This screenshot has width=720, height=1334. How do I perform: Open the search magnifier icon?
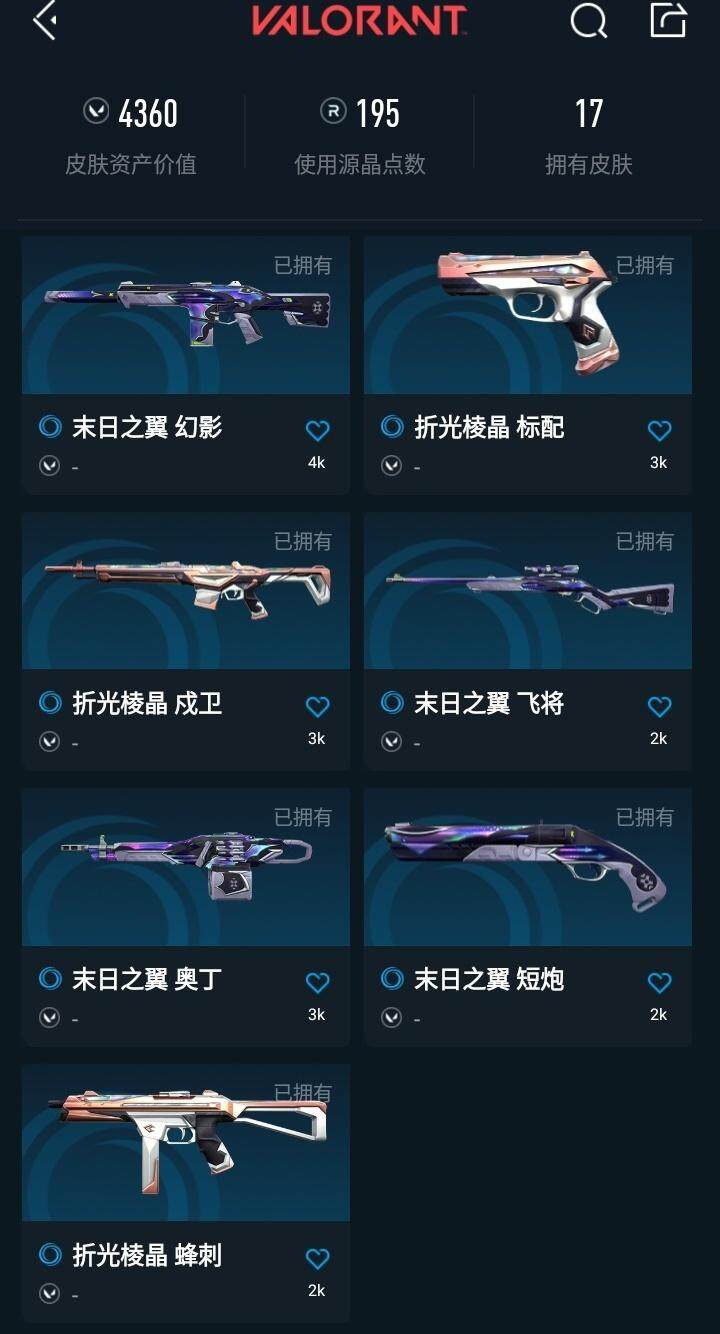(x=588, y=21)
